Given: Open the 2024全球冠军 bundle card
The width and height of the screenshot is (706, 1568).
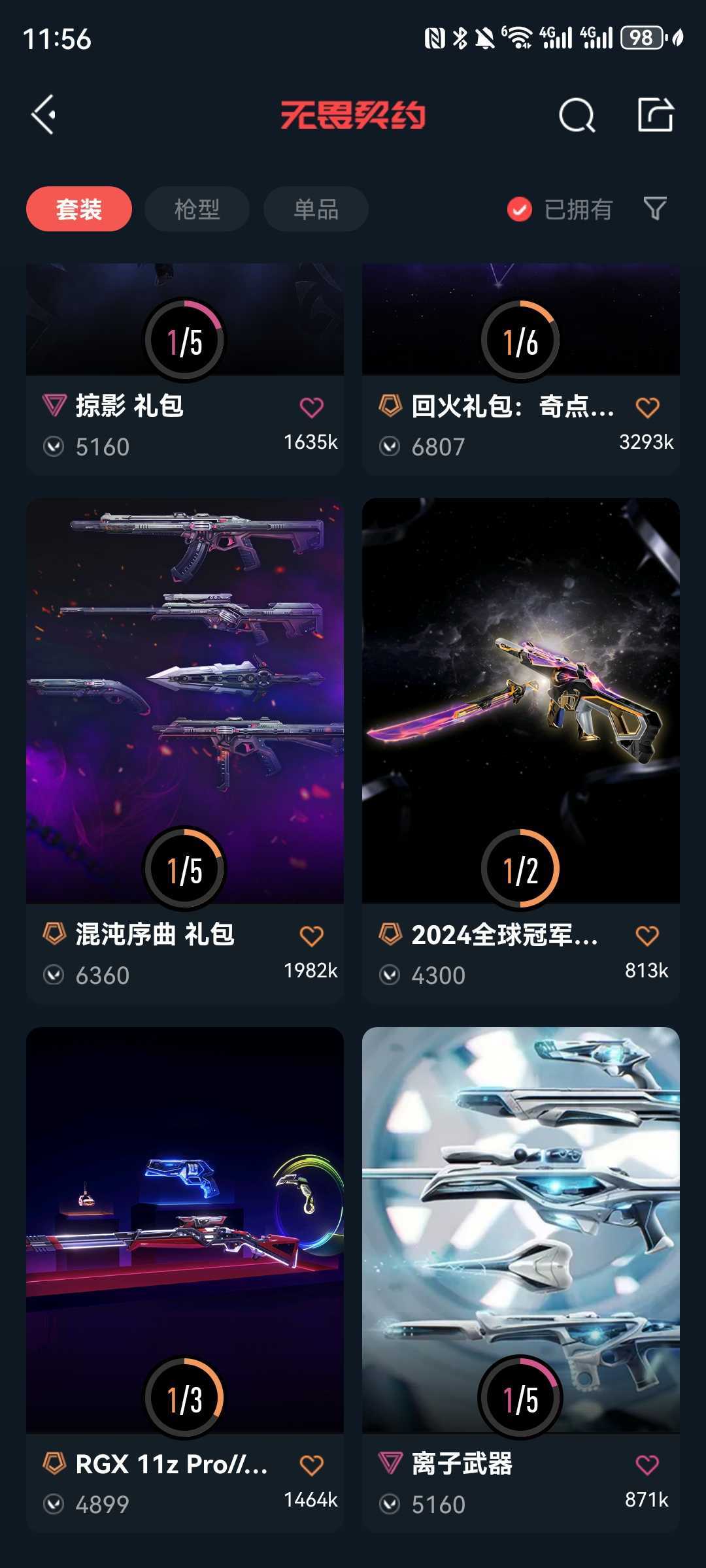Looking at the screenshot, I should coord(521,751).
